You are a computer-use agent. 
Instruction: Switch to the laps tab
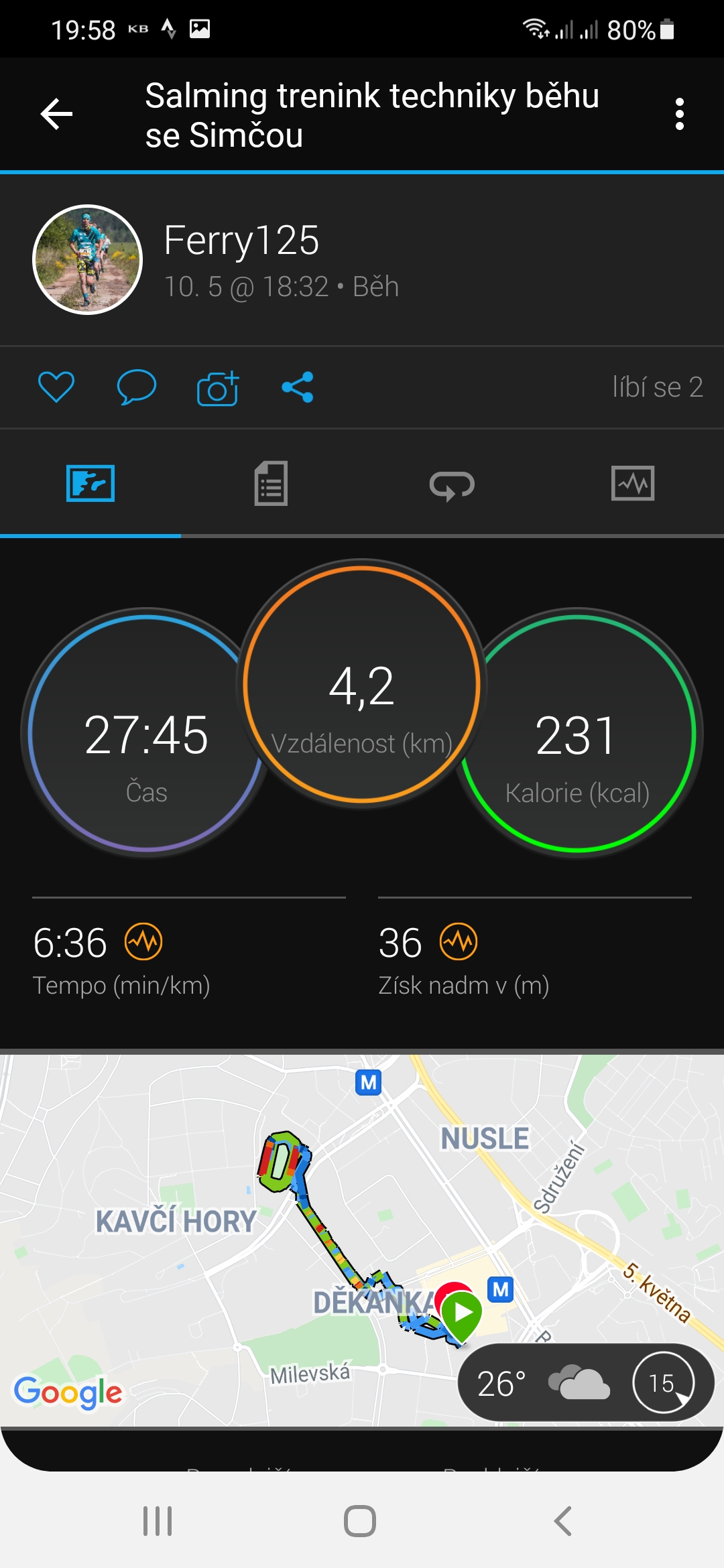tap(452, 483)
